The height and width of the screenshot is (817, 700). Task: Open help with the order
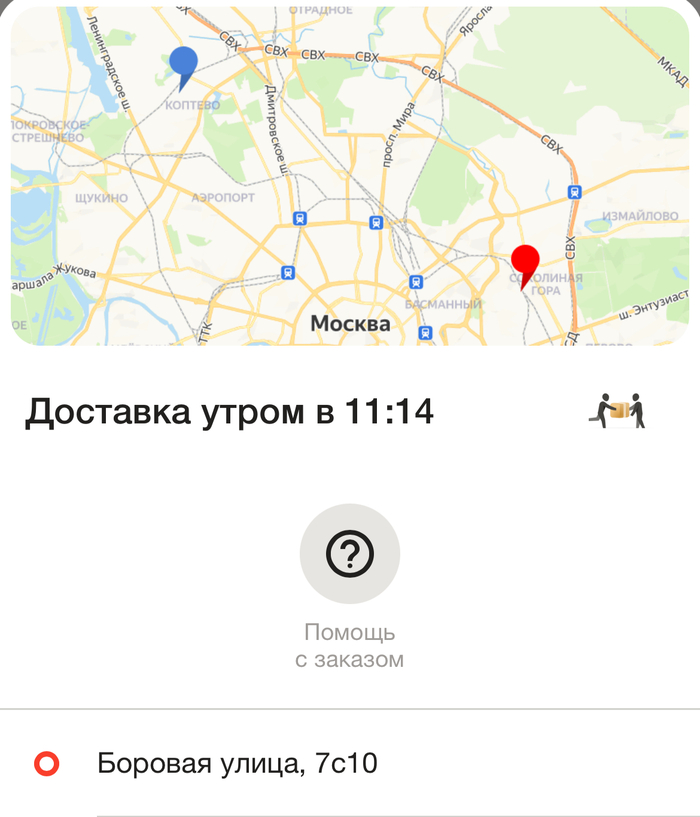point(350,553)
